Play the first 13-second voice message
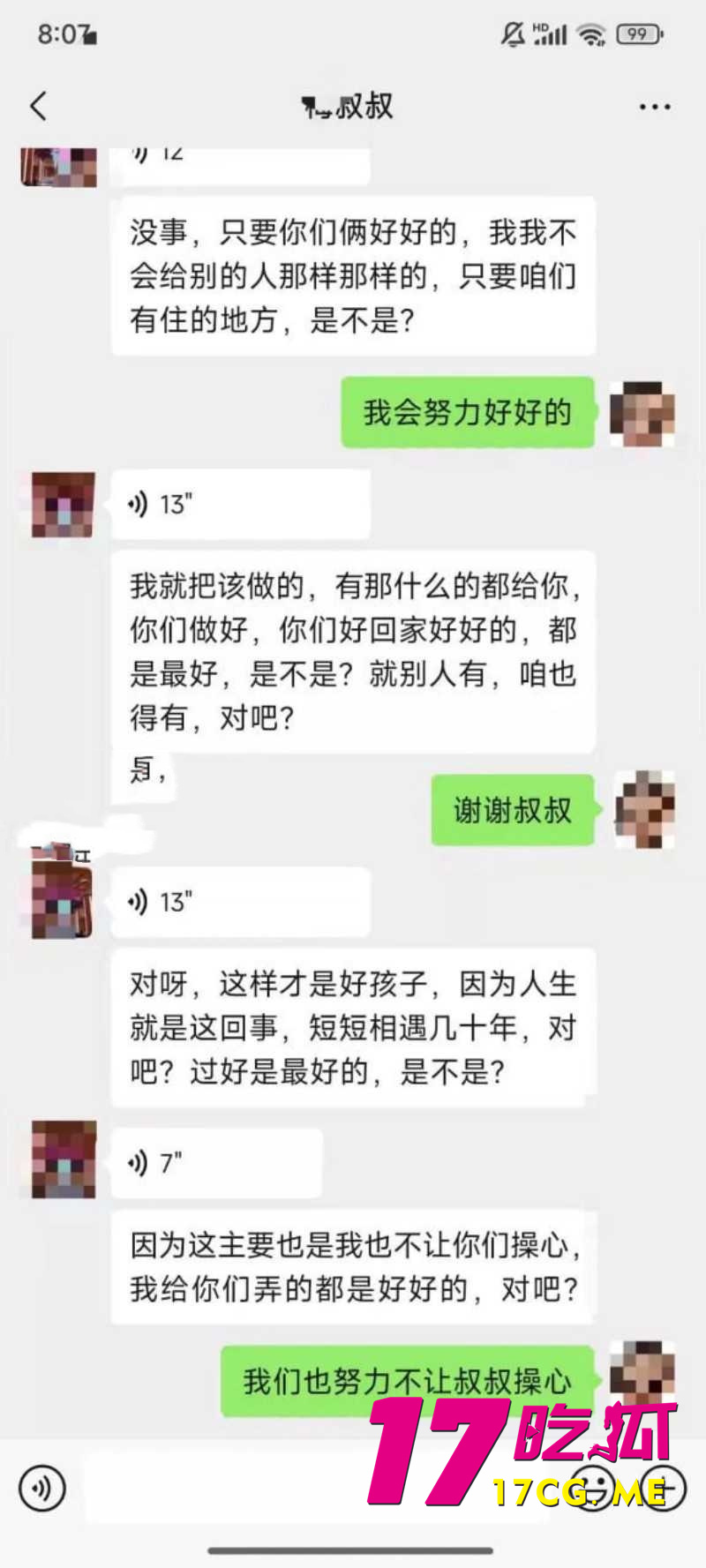The width and height of the screenshot is (706, 1568). 238,505
